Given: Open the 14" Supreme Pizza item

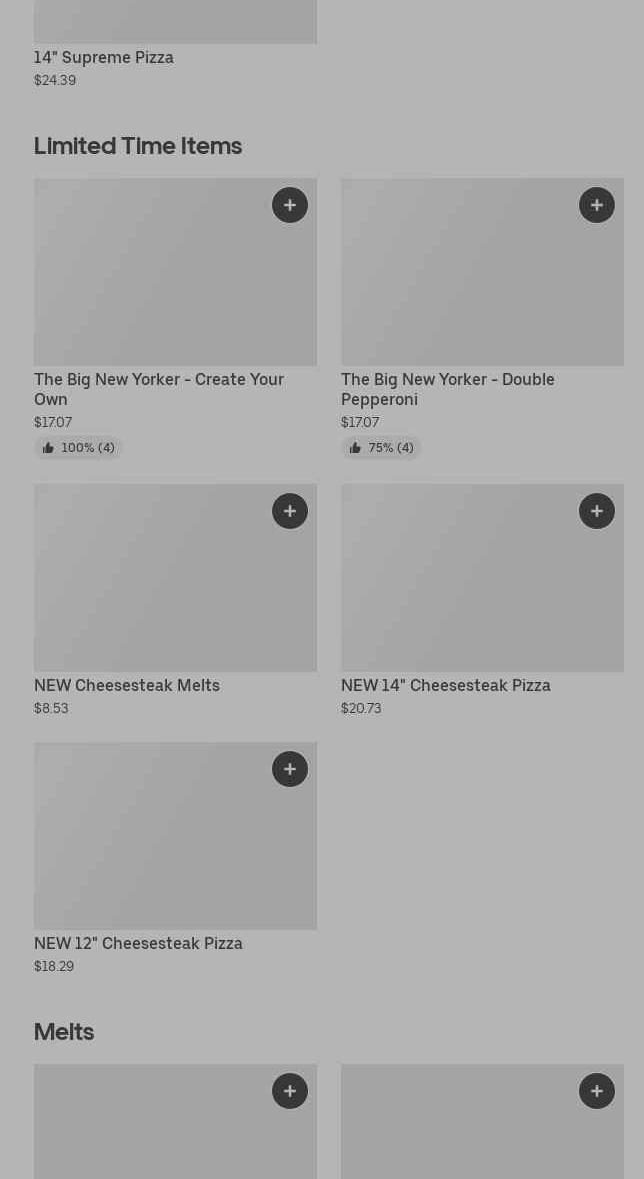Looking at the screenshot, I should (104, 58).
